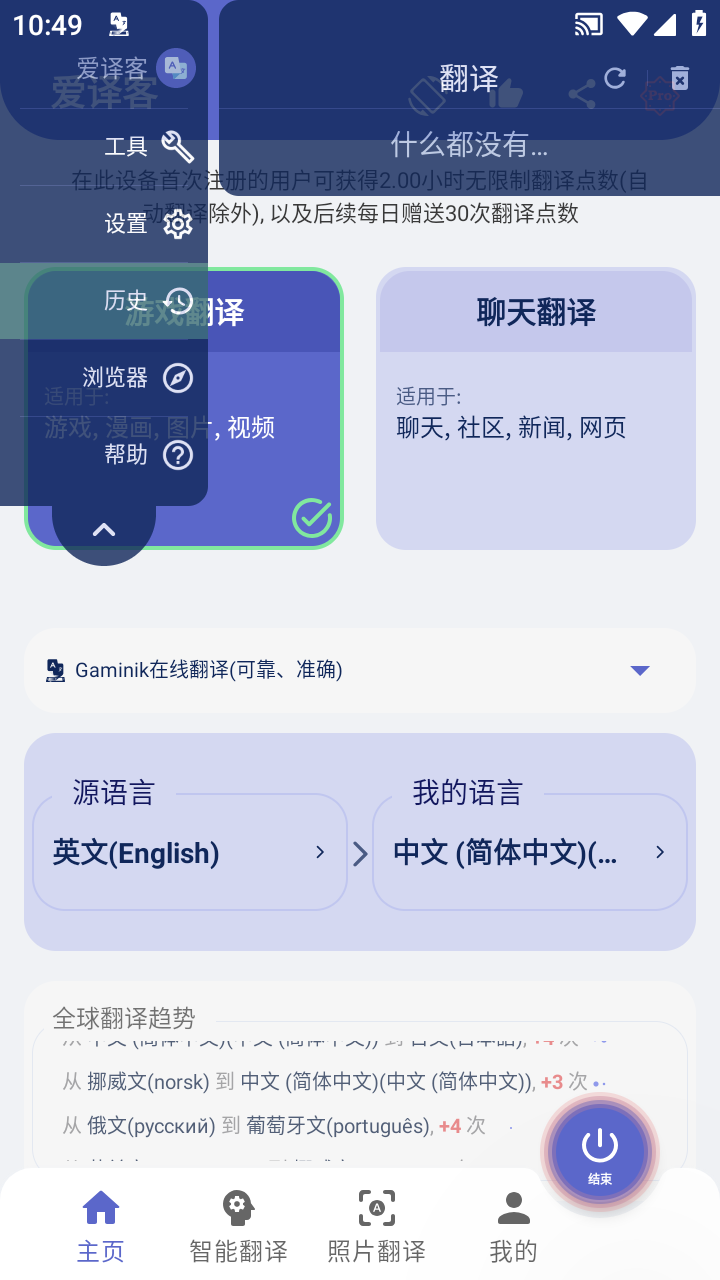Screen dimensions: 720x1280
Task: Tap the 帮助 question mark icon
Action: point(178,455)
